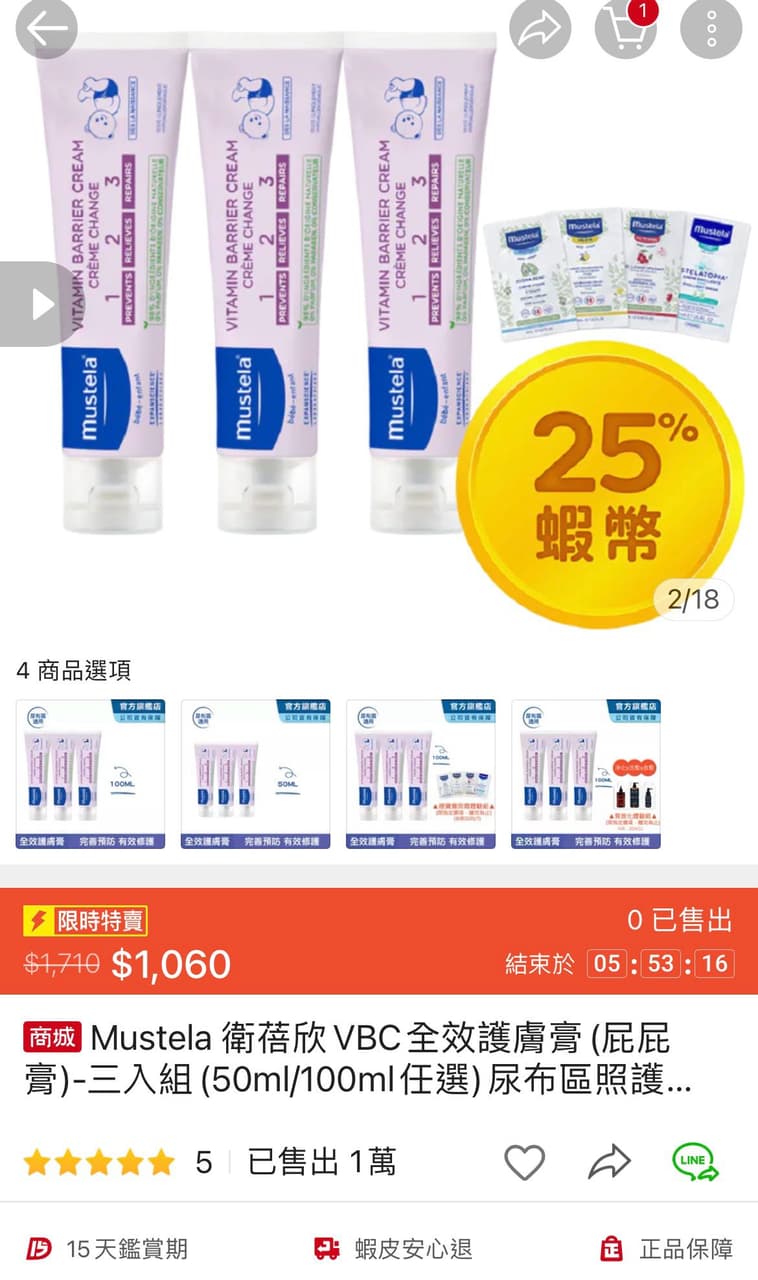Open the shopping cart
The height and width of the screenshot is (1280, 758).
(x=626, y=28)
